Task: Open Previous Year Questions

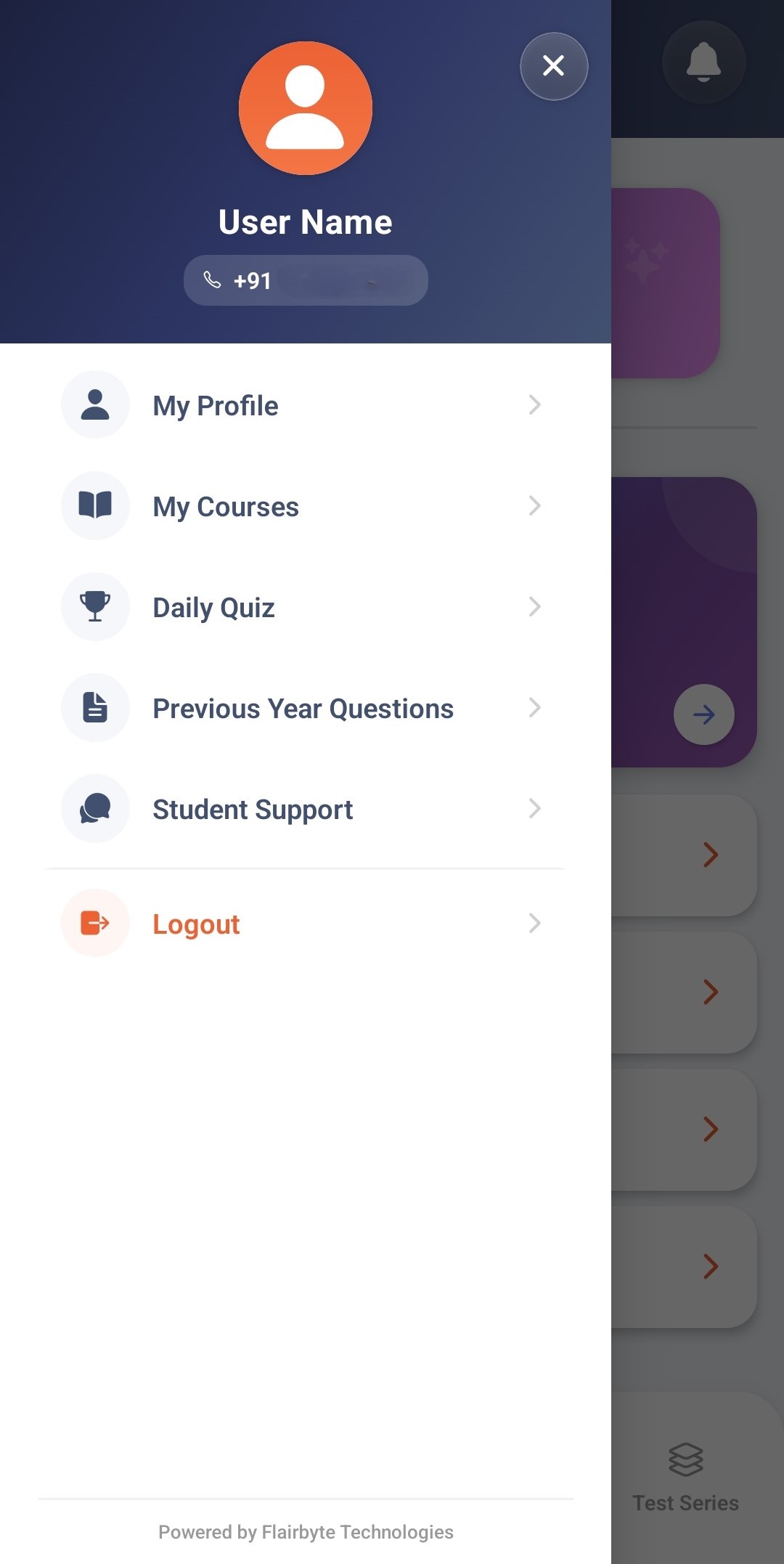Action: point(302,707)
